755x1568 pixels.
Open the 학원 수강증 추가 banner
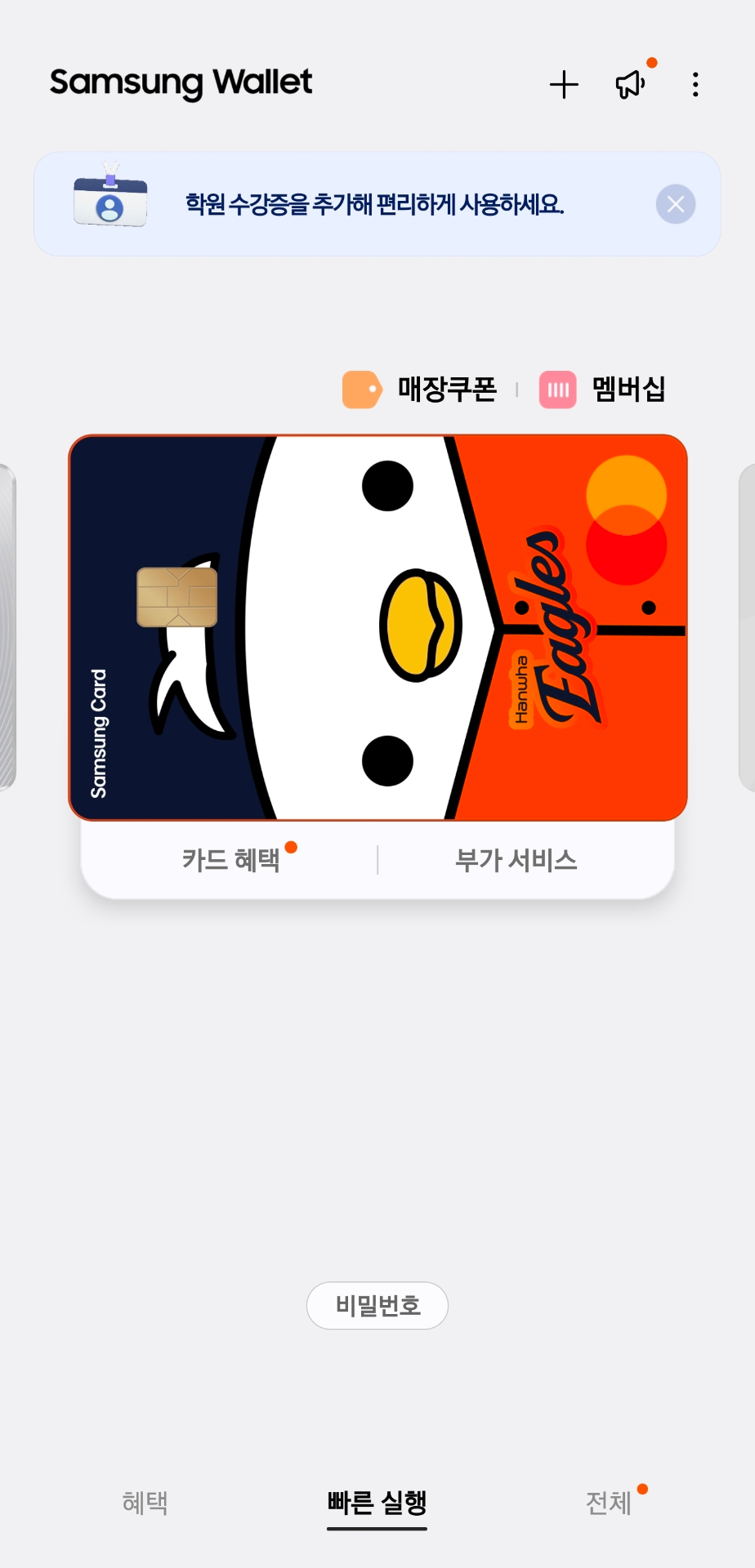(x=374, y=204)
